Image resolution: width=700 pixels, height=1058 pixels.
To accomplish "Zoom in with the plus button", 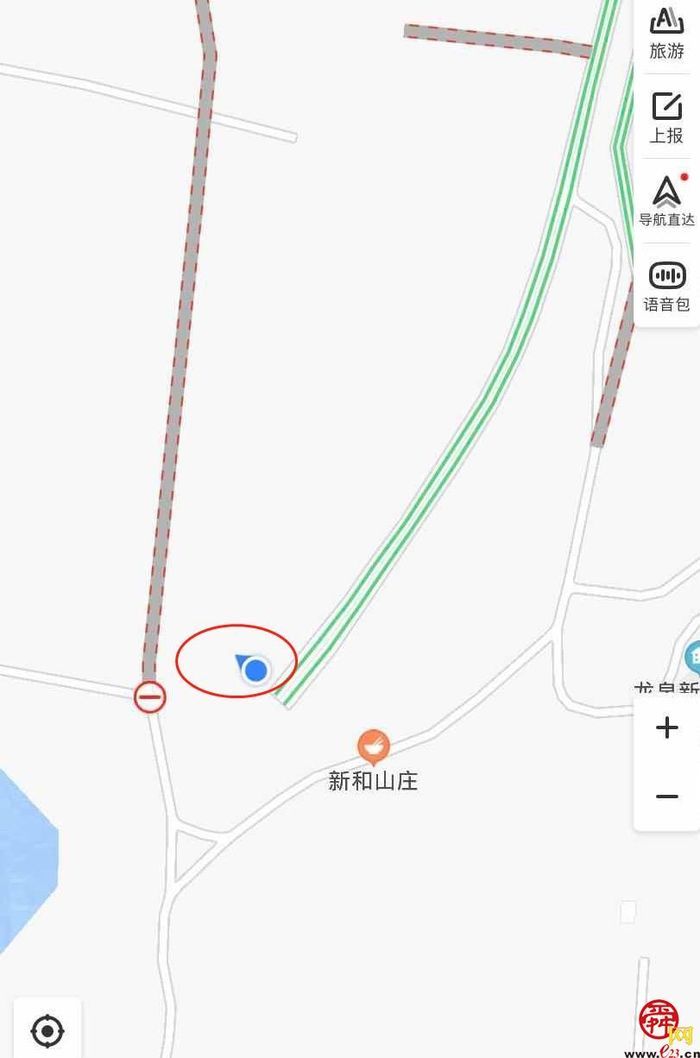I will (x=667, y=727).
